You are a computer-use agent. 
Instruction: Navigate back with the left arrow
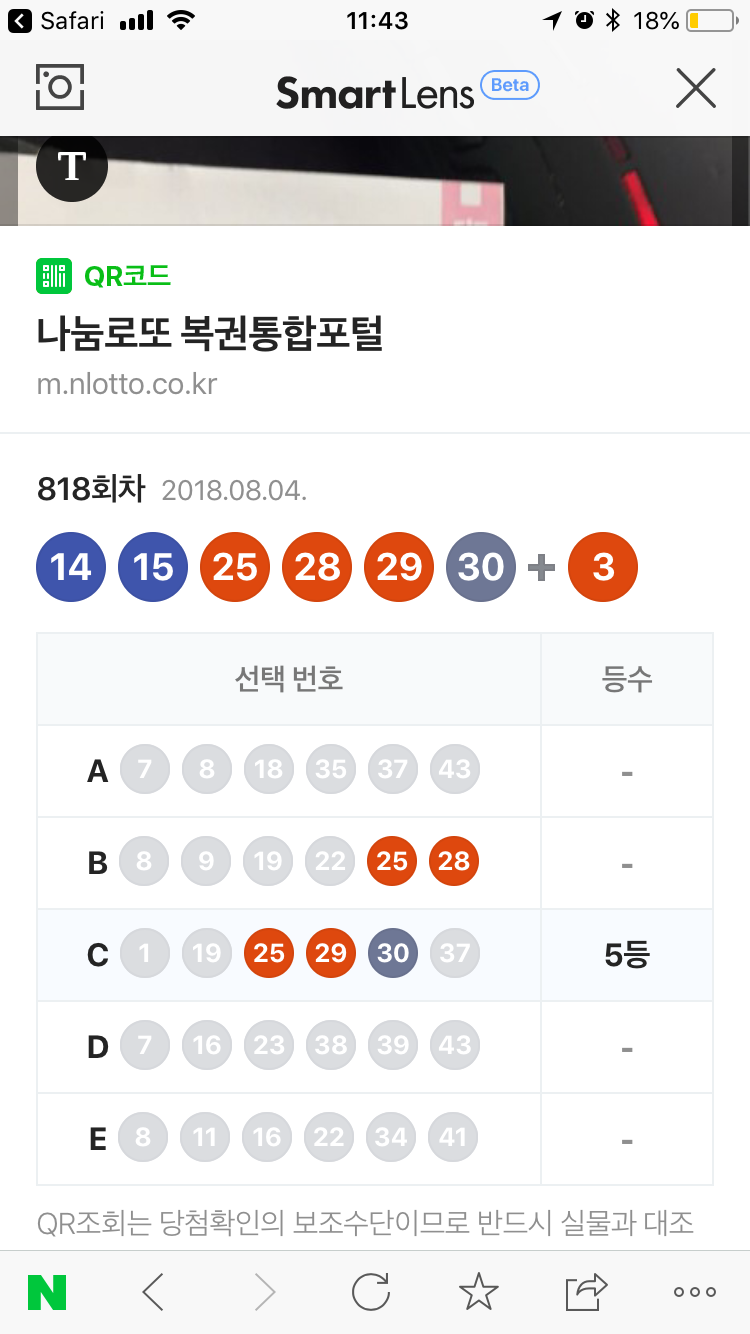click(153, 1292)
